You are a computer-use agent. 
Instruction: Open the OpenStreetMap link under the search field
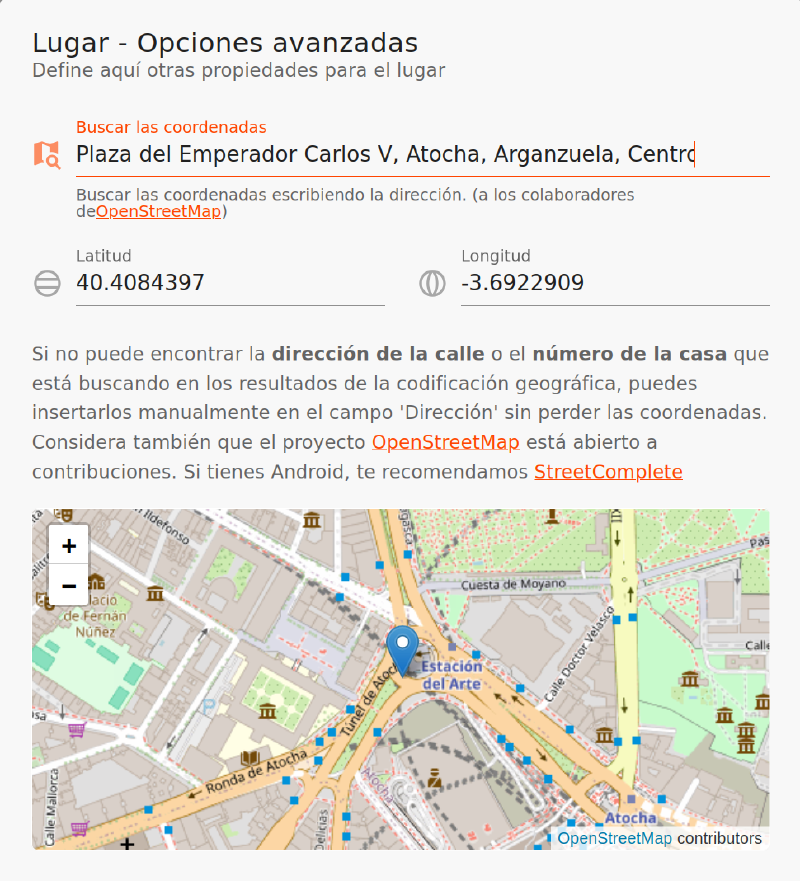(159, 211)
